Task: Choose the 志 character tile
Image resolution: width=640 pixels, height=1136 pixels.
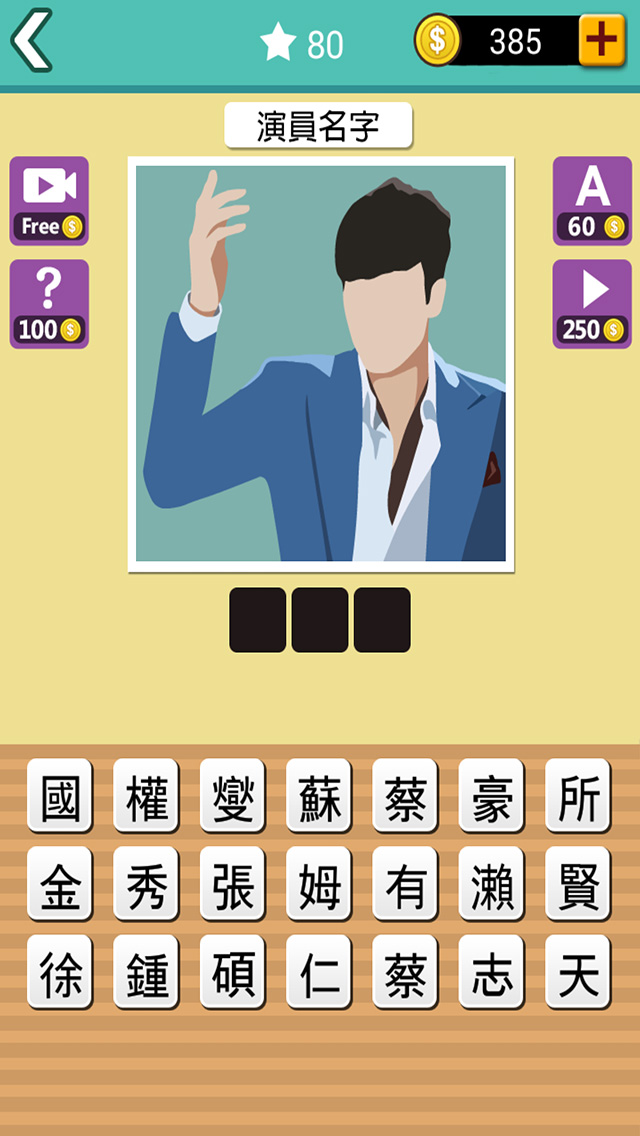Action: click(492, 972)
